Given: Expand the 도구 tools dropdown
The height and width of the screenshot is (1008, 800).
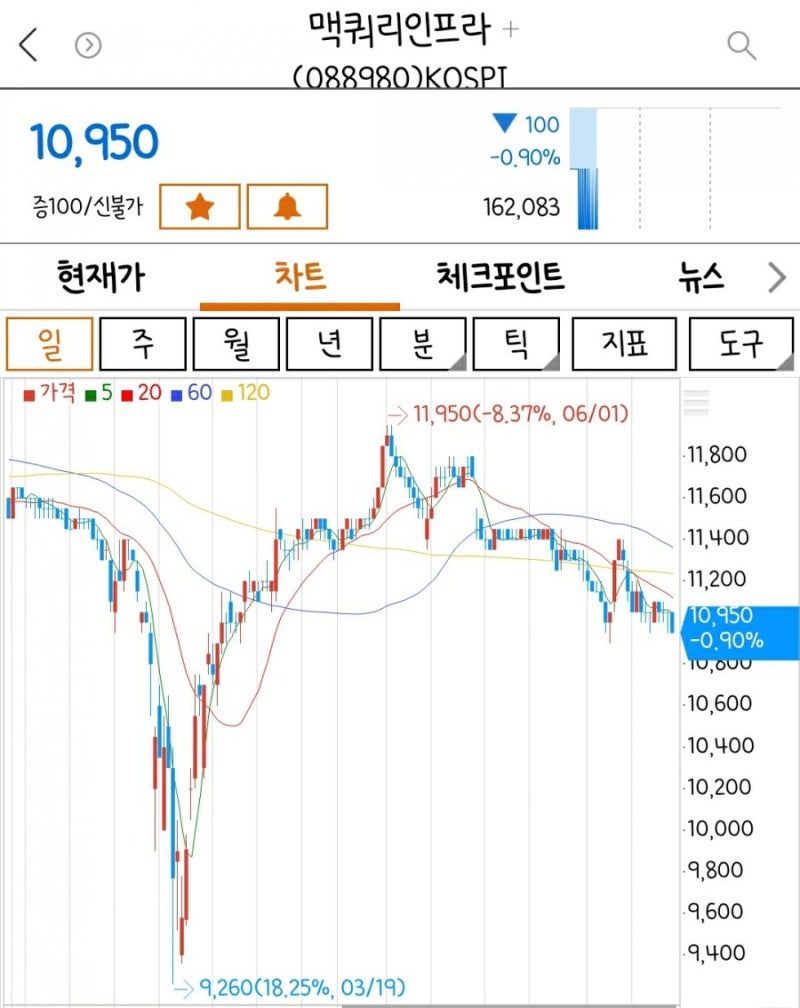Looking at the screenshot, I should coord(743,343).
